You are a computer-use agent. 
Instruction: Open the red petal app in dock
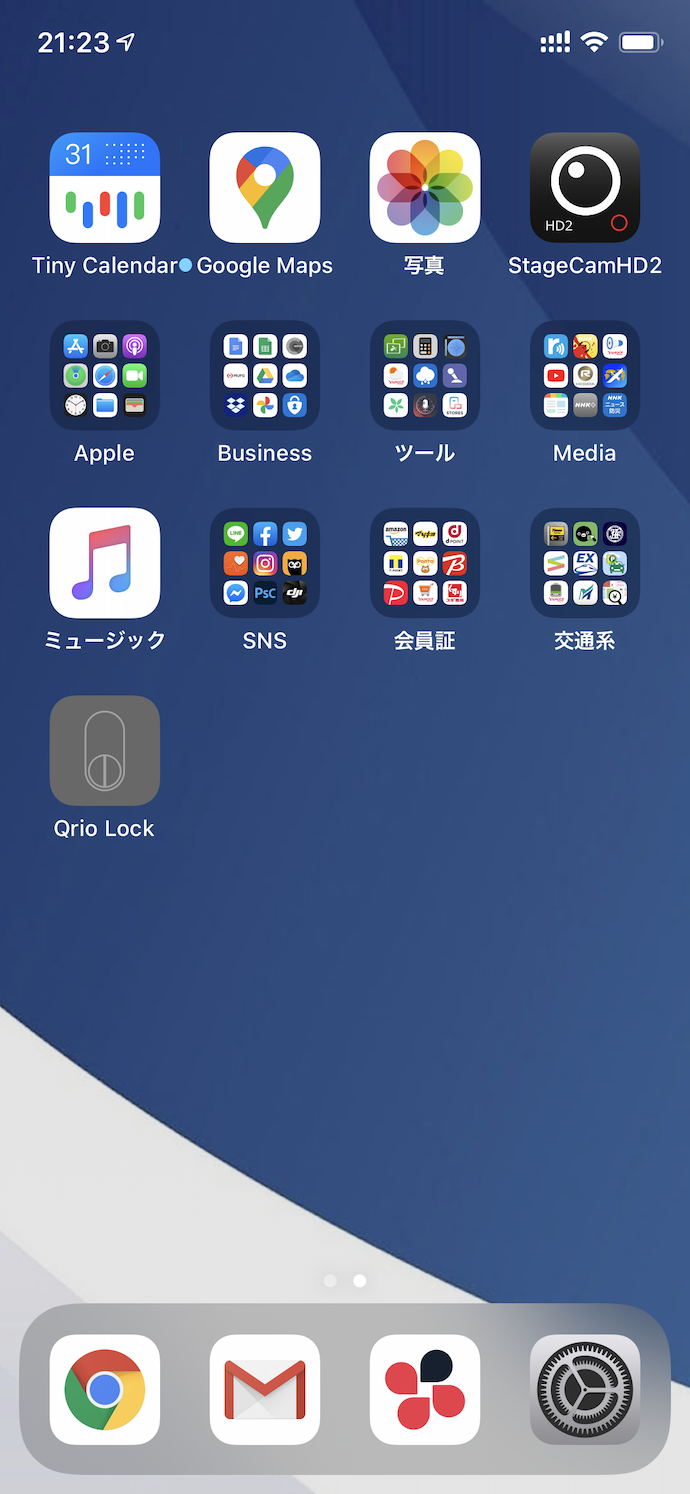[425, 1390]
